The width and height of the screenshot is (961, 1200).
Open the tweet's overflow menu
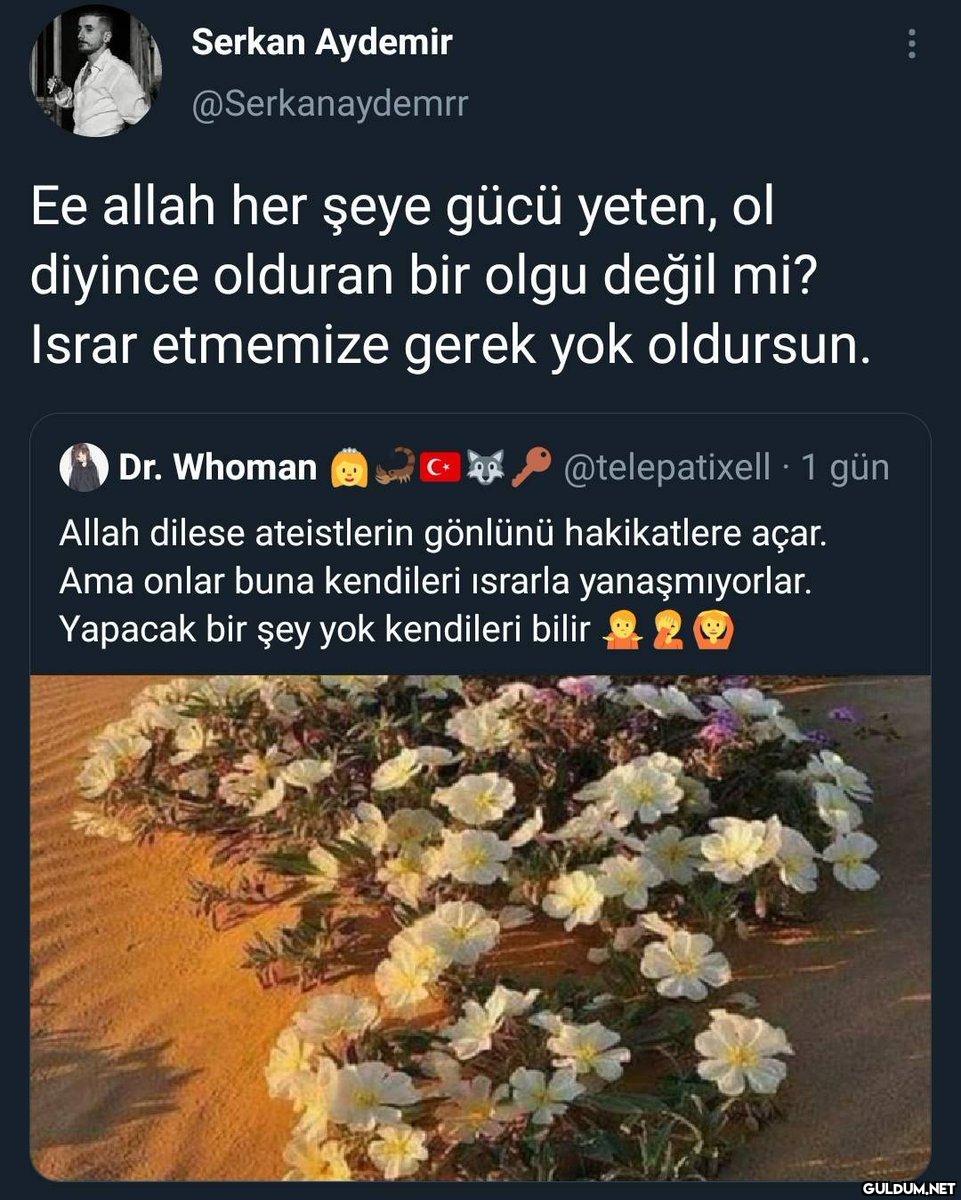(x=911, y=44)
